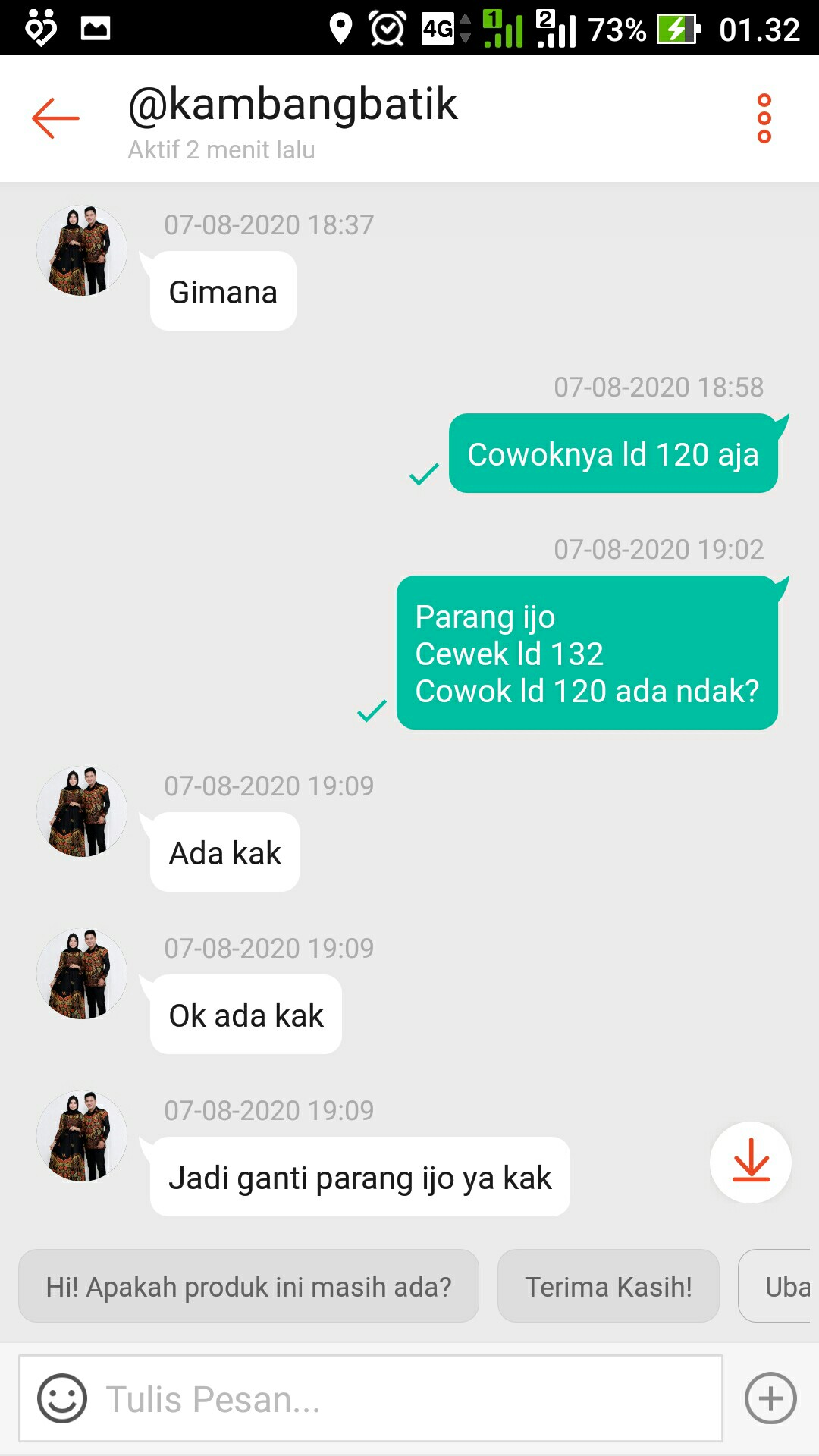Tap the seller avatar beside 'Ada kak'
819x1456 pixels.
(80, 810)
